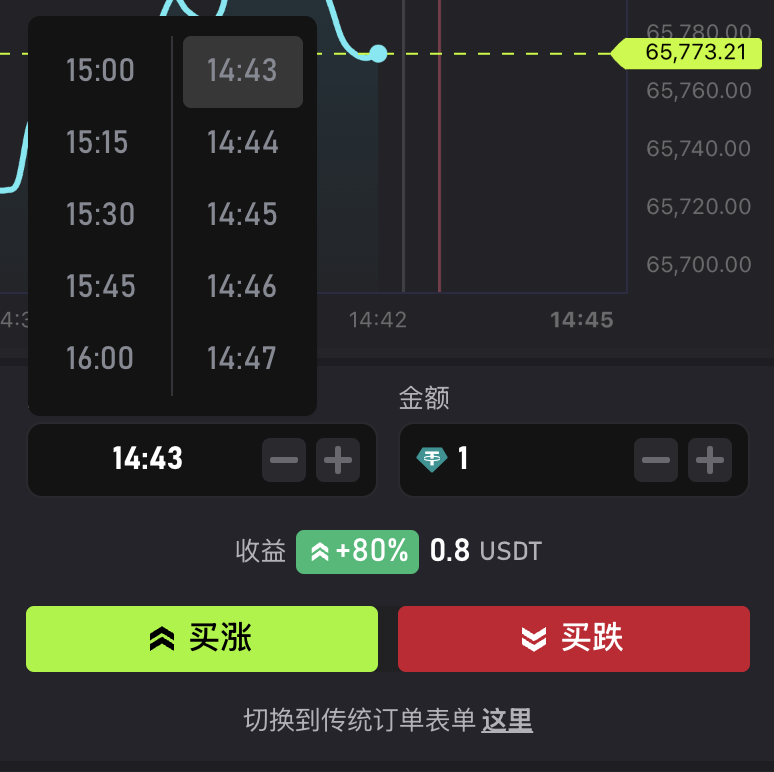The height and width of the screenshot is (772, 774).
Task: Decrease 金额 with the minus button
Action: click(x=656, y=460)
